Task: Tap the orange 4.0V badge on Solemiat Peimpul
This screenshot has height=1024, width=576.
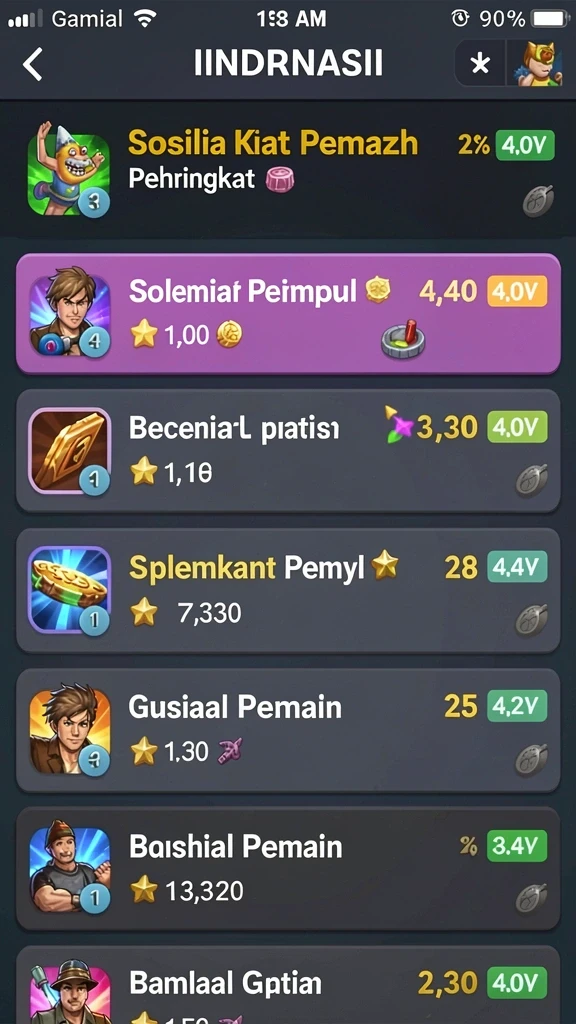Action: click(x=517, y=291)
